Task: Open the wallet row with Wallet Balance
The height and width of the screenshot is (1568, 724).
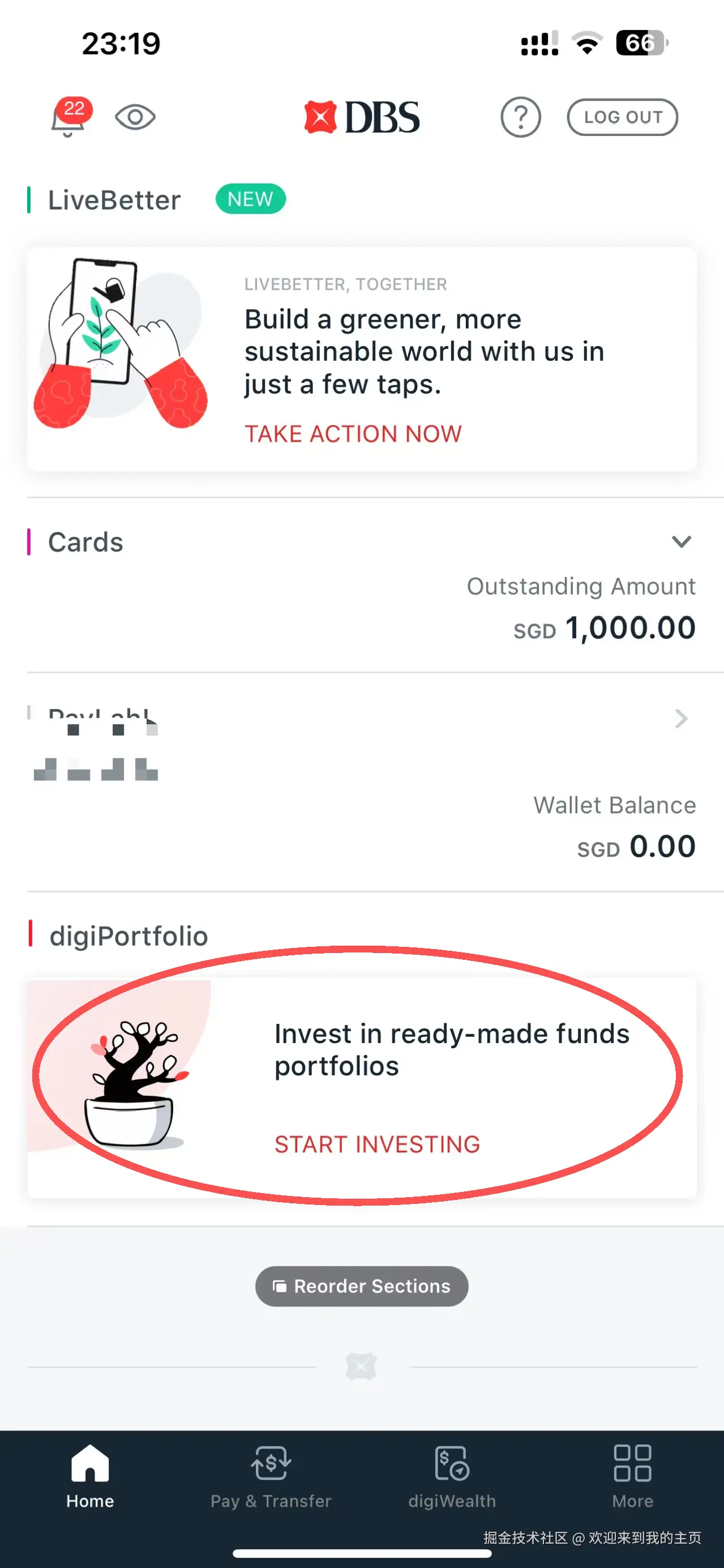Action: point(361,782)
